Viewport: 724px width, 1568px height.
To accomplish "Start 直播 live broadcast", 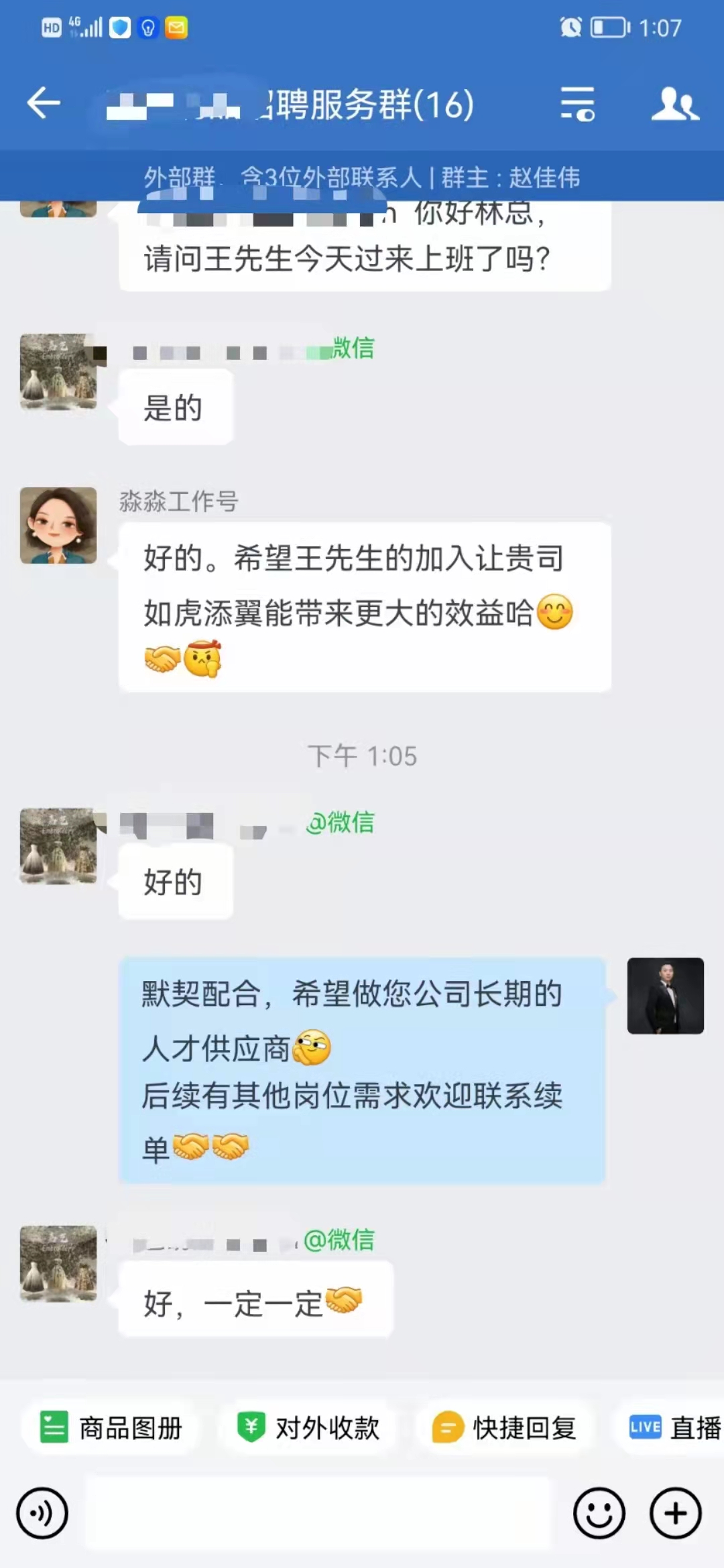I will click(x=674, y=1428).
